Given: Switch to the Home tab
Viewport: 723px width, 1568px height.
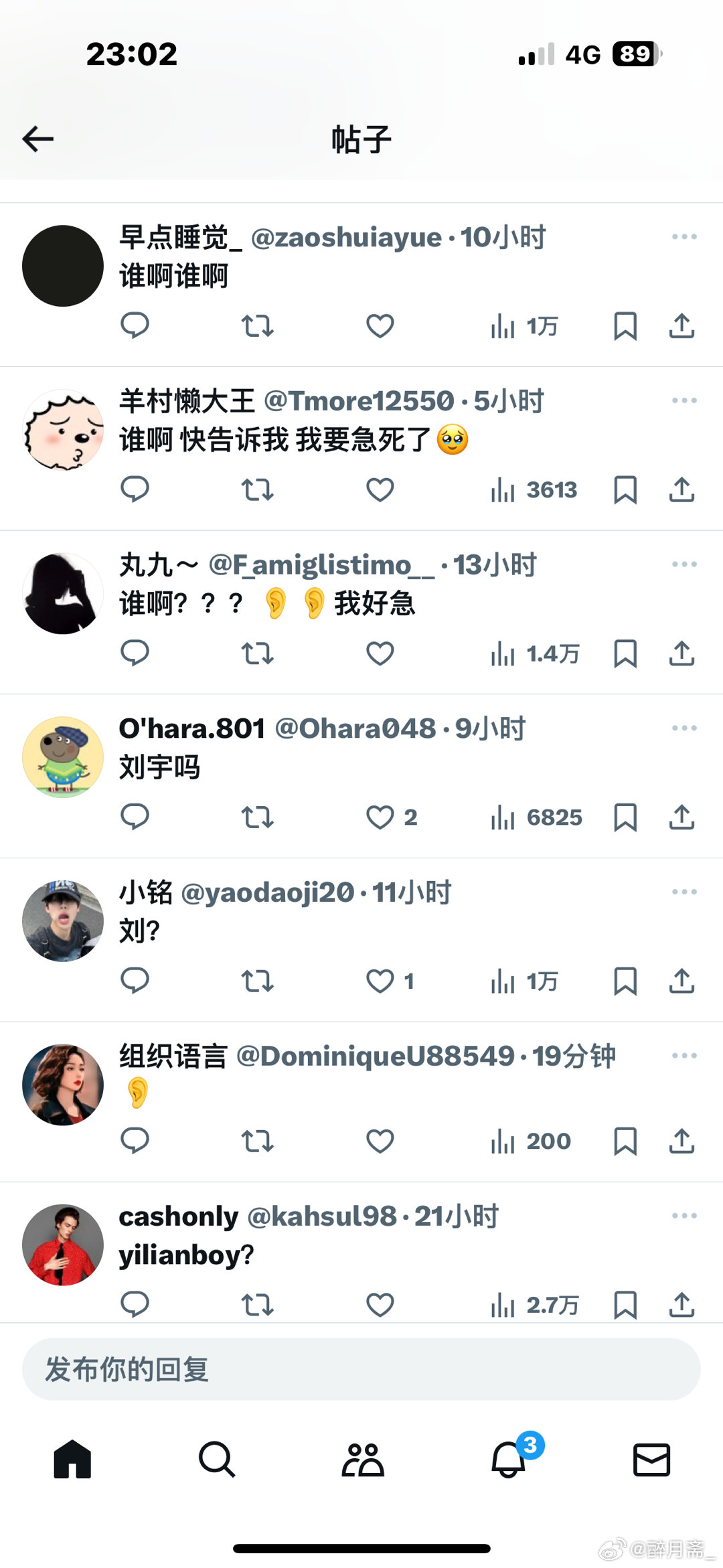Looking at the screenshot, I should click(x=72, y=1459).
